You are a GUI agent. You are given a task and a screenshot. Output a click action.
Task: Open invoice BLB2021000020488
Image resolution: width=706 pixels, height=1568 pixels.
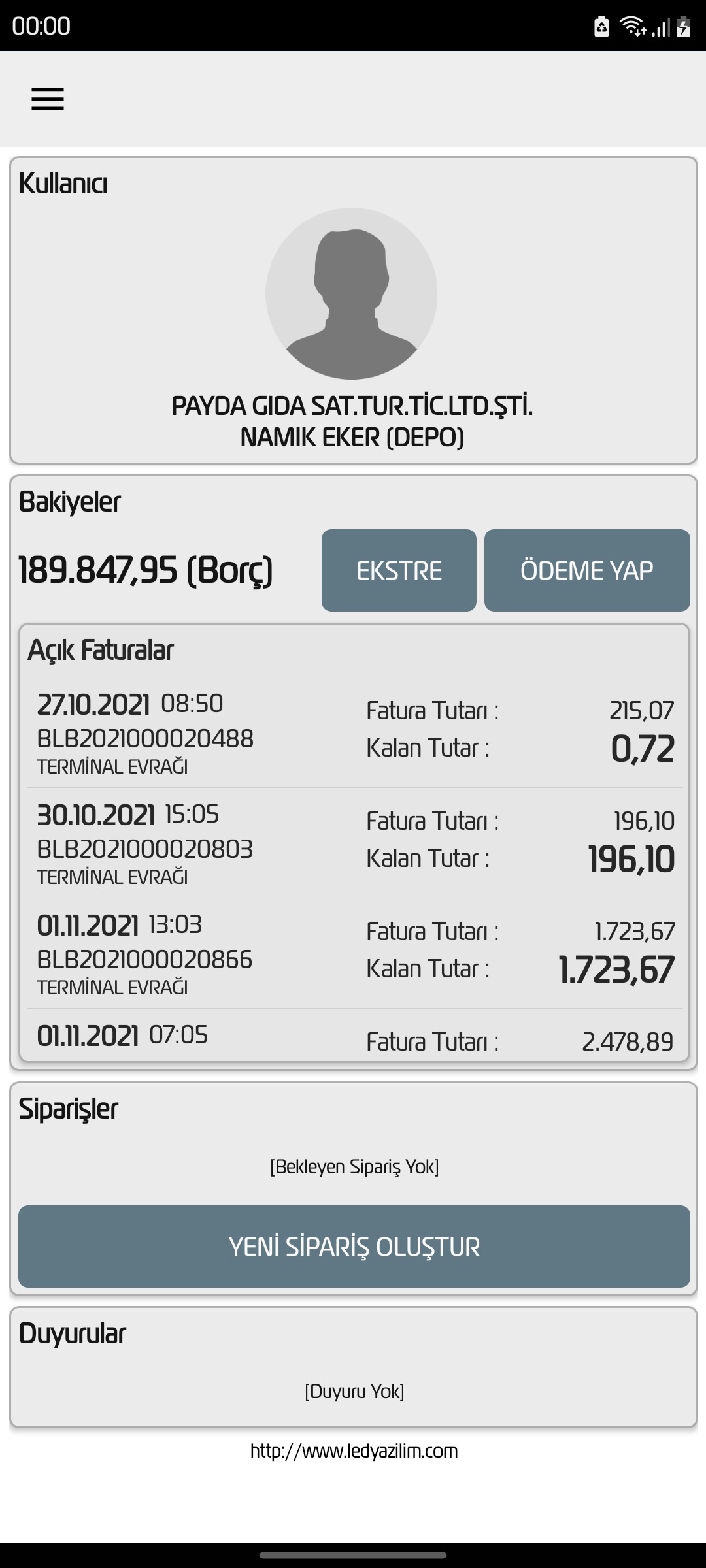[x=354, y=732]
